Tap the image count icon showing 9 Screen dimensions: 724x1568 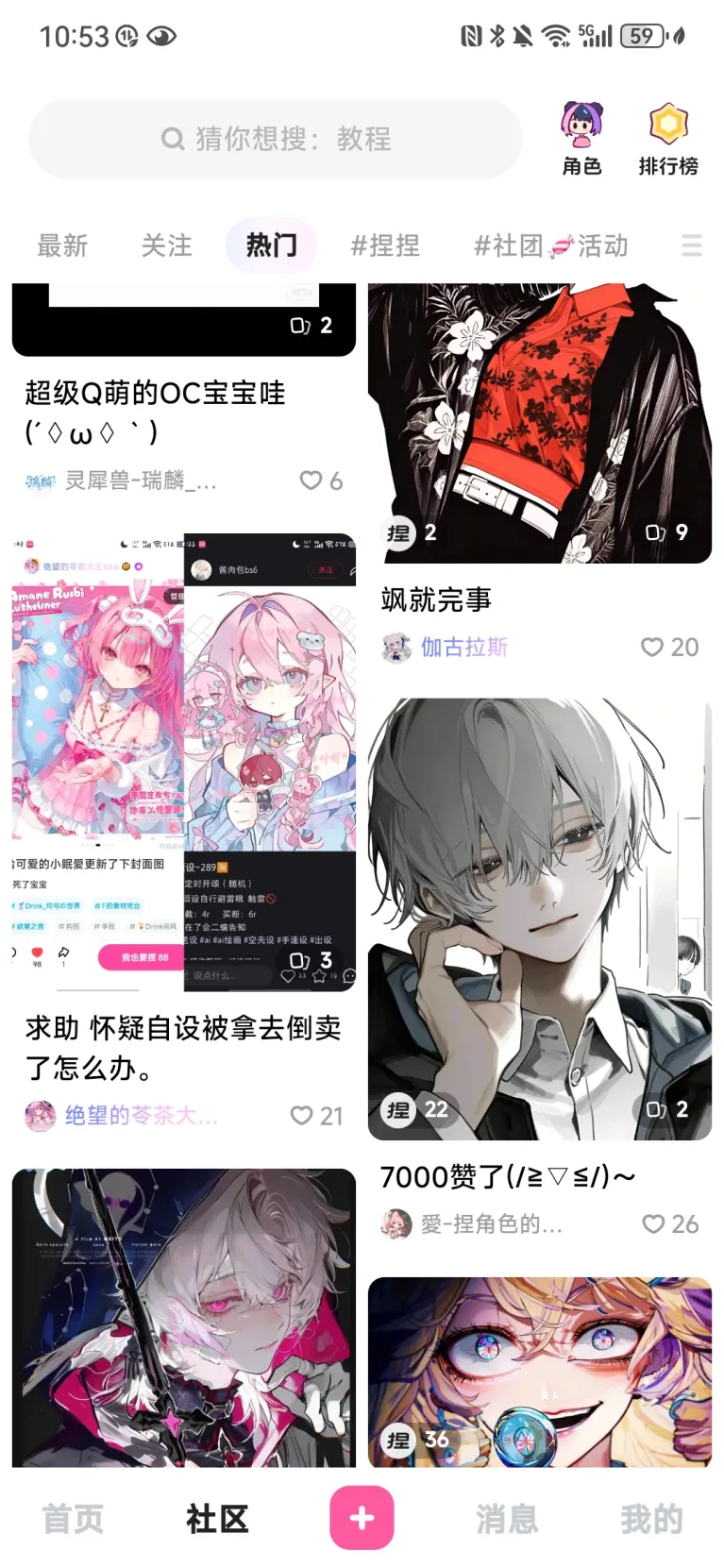point(667,532)
